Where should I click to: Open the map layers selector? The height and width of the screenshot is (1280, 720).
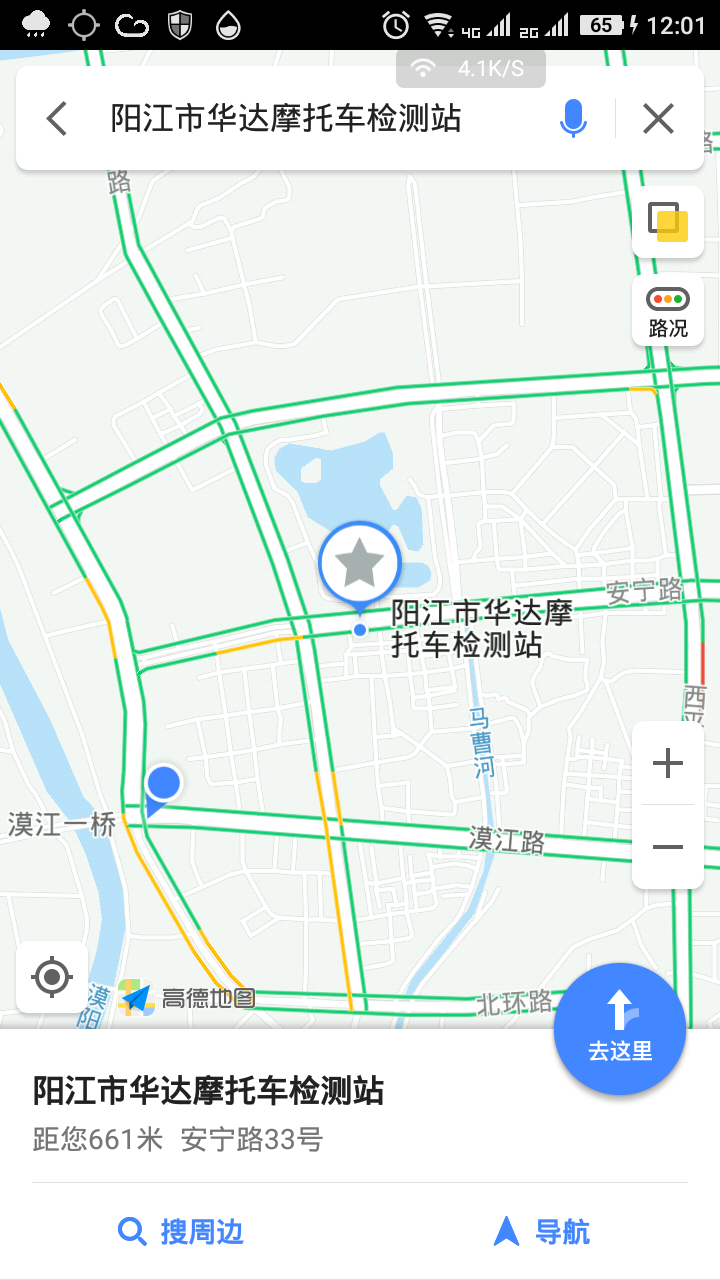pos(668,221)
